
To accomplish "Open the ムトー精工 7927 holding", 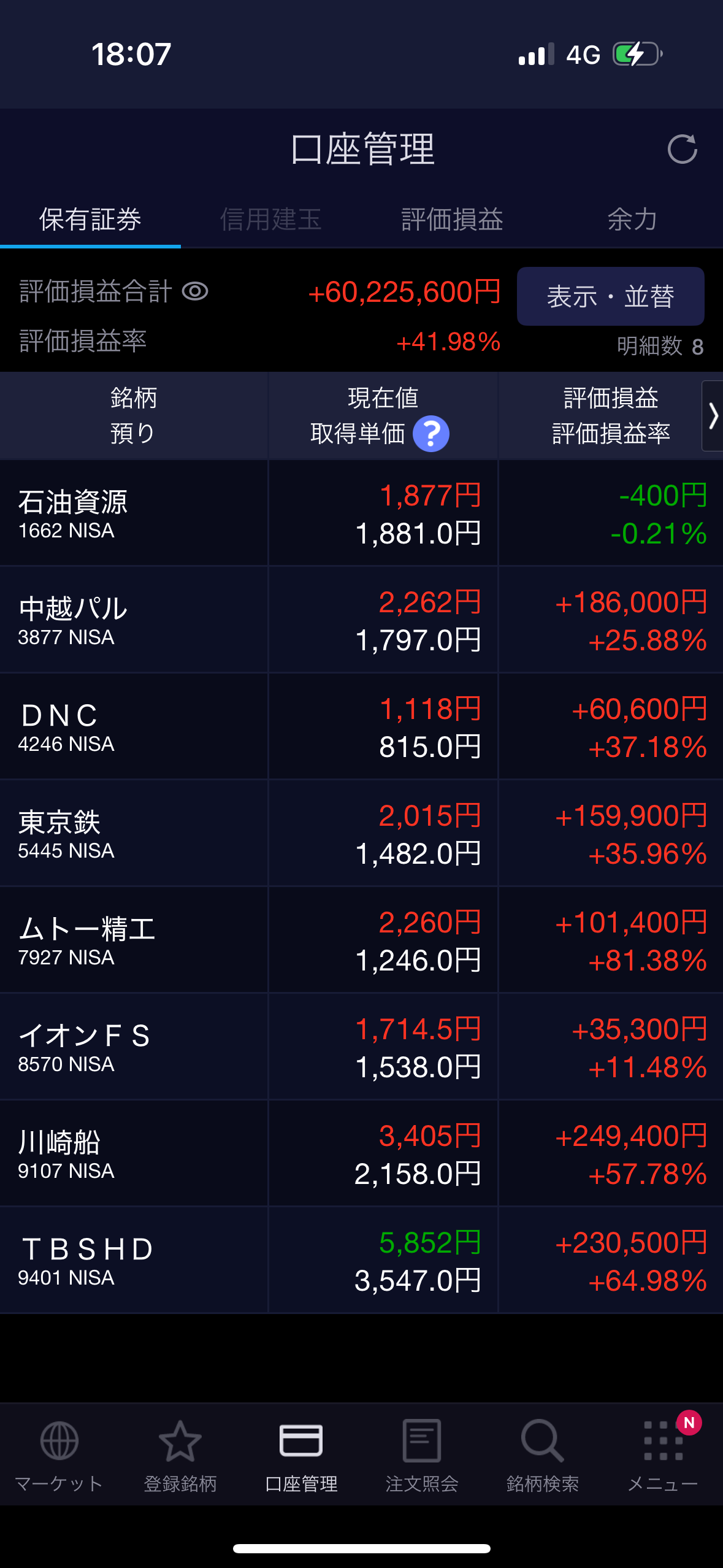I will click(x=361, y=940).
